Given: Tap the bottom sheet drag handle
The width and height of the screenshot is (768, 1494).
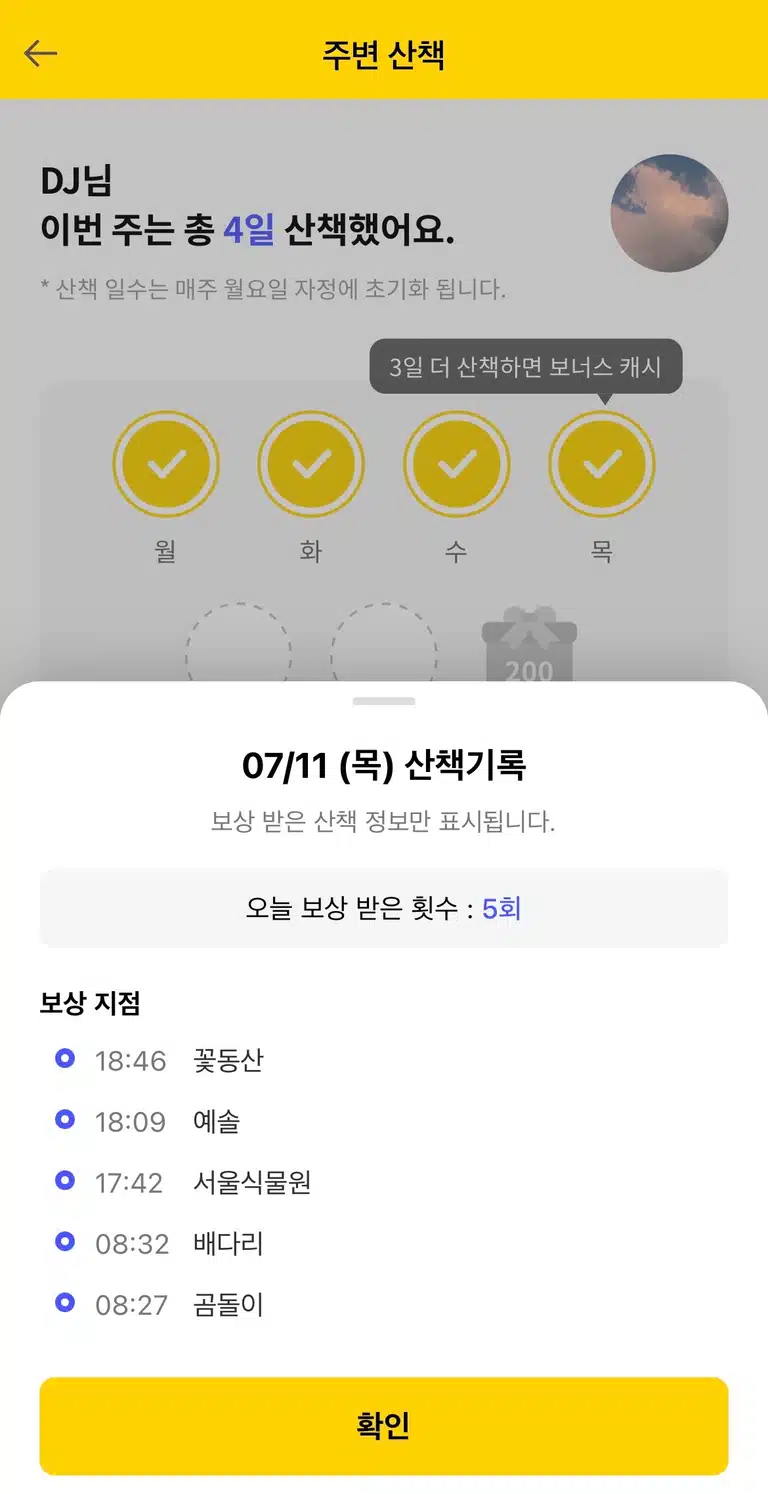Looking at the screenshot, I should [384, 701].
